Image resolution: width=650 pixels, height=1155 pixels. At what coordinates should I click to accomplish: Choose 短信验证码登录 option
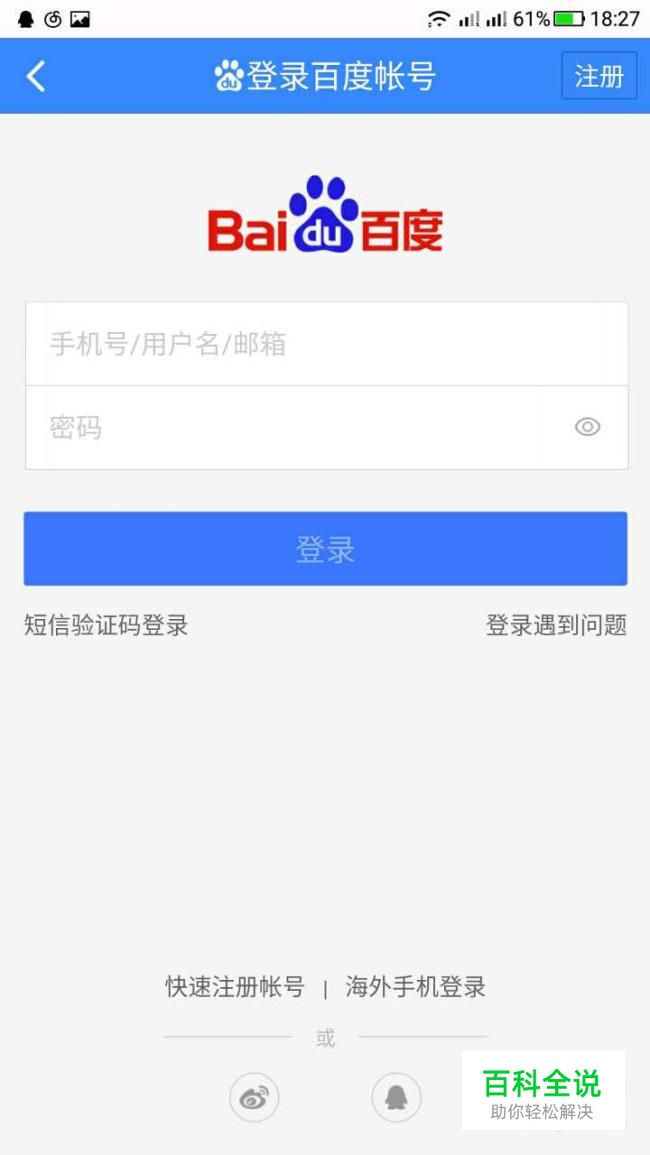pos(106,626)
